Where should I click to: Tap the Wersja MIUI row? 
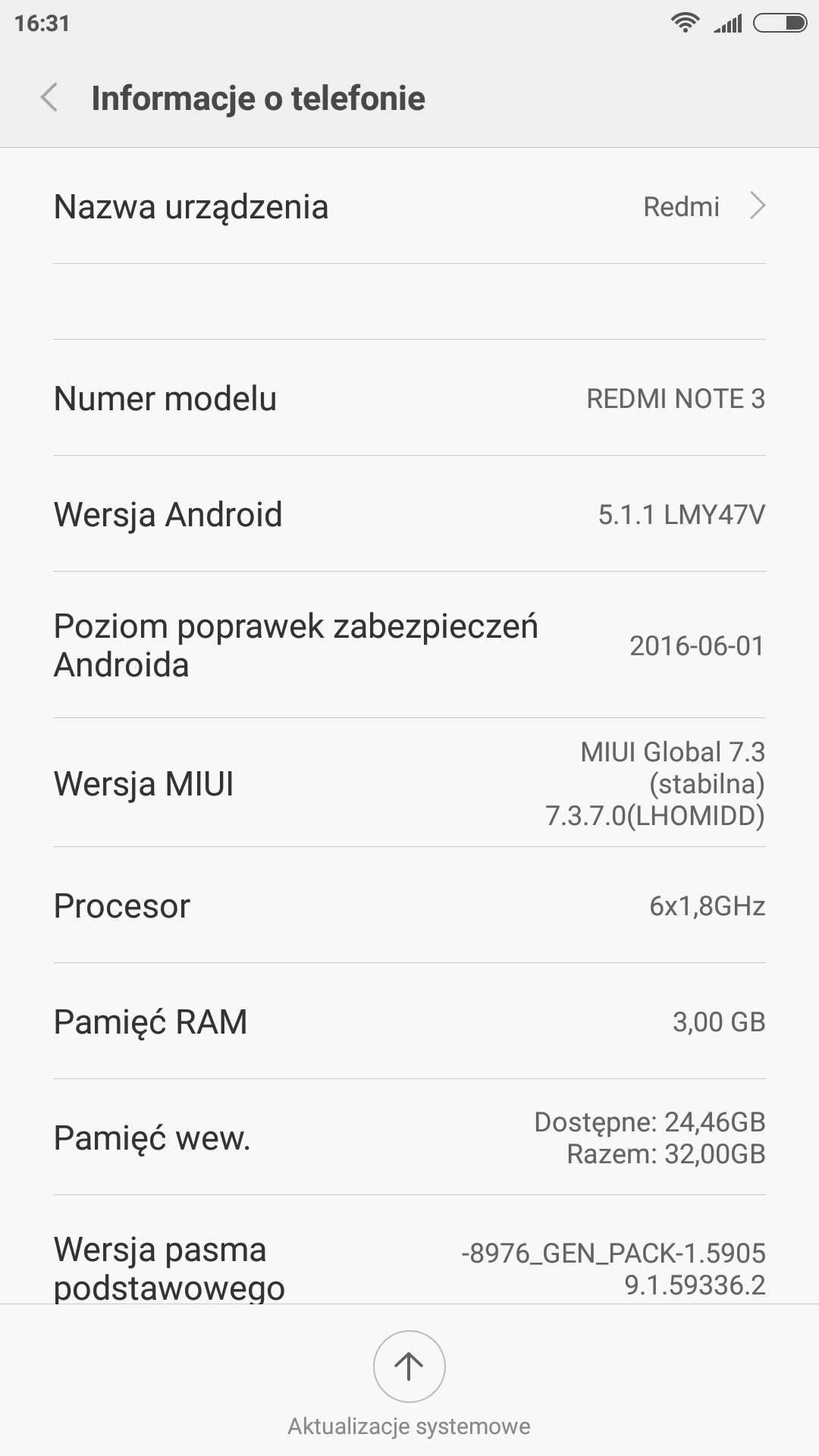[x=409, y=783]
